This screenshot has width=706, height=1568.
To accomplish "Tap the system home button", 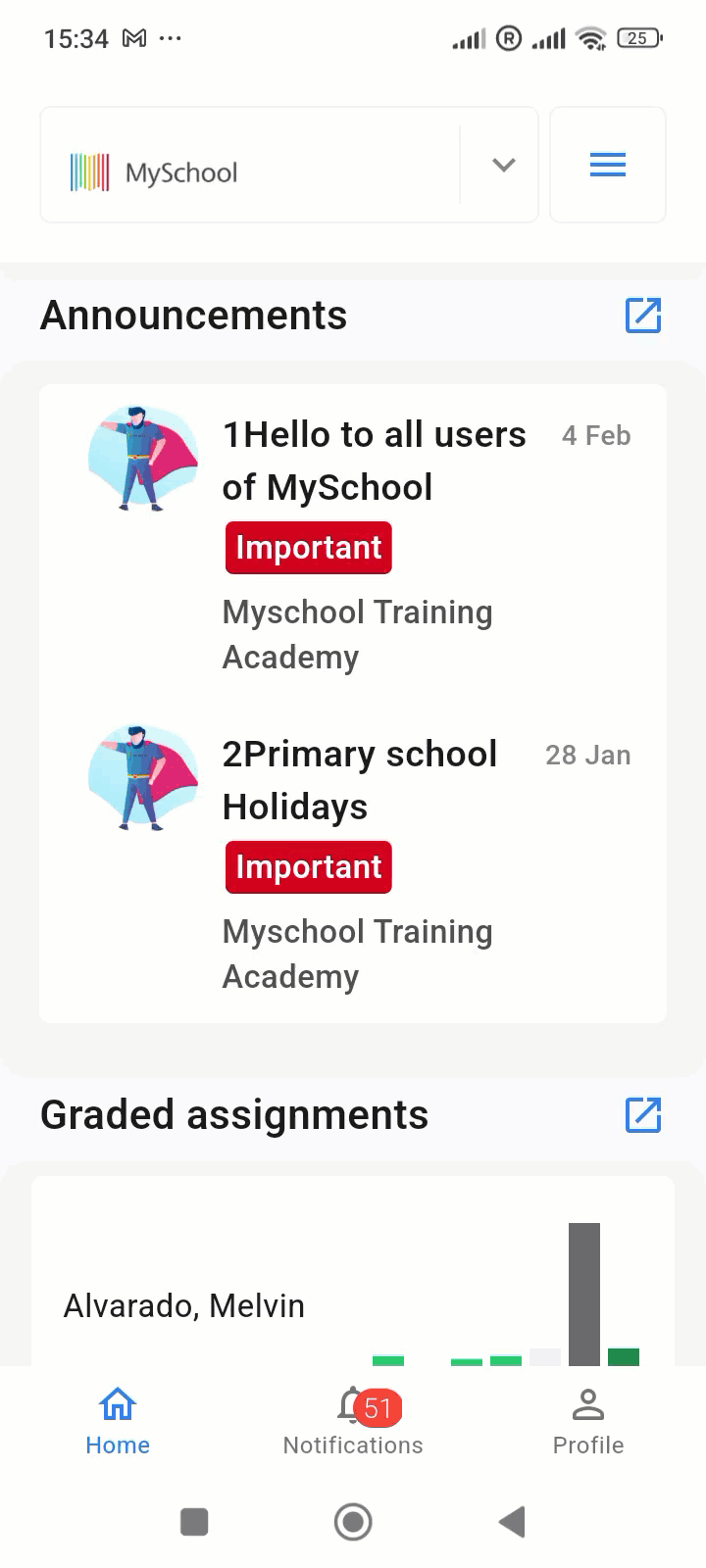I will coord(353,1522).
